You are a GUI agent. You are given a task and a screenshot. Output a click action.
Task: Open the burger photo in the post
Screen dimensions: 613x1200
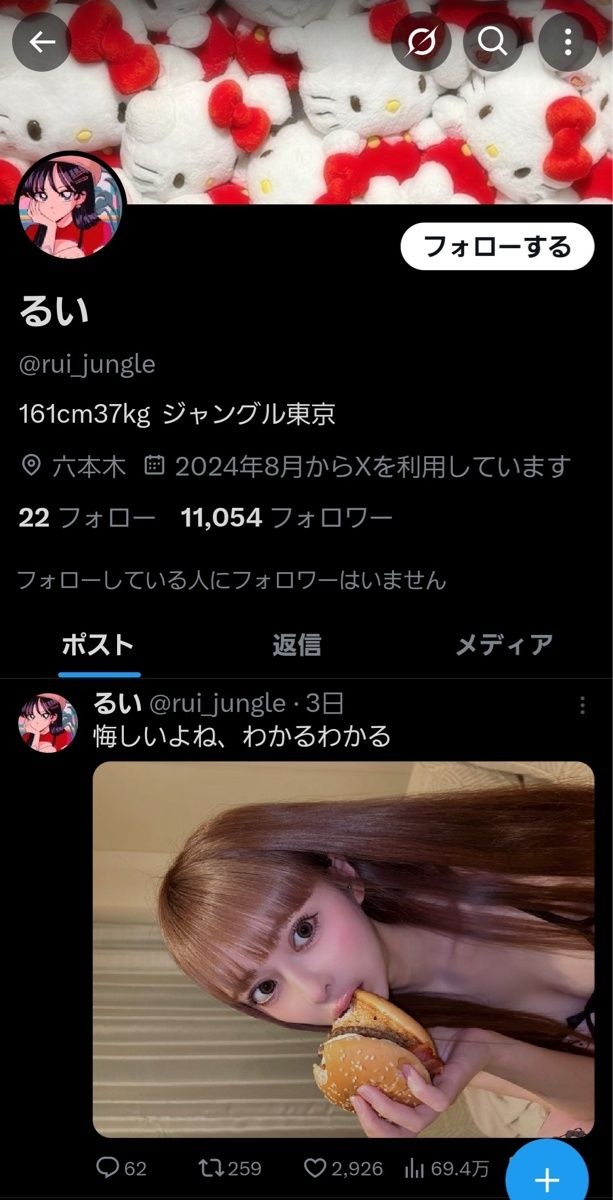click(x=343, y=949)
